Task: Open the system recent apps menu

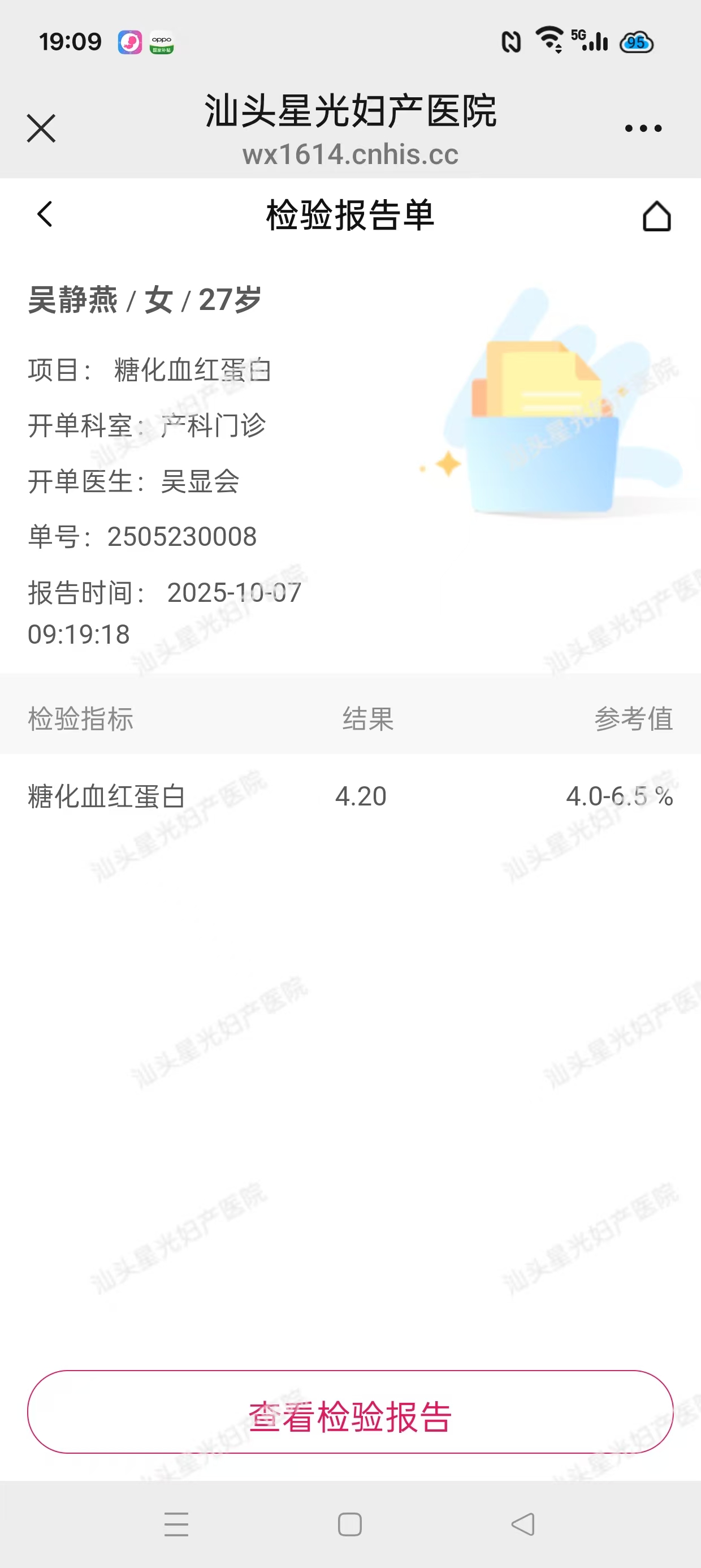Action: point(176,1524)
